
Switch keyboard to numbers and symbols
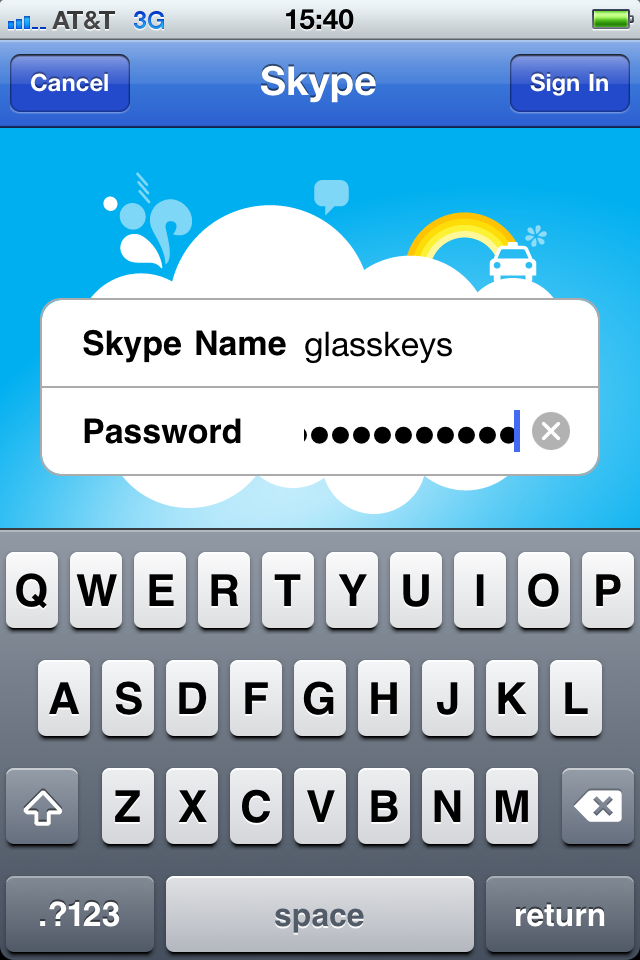[80, 914]
